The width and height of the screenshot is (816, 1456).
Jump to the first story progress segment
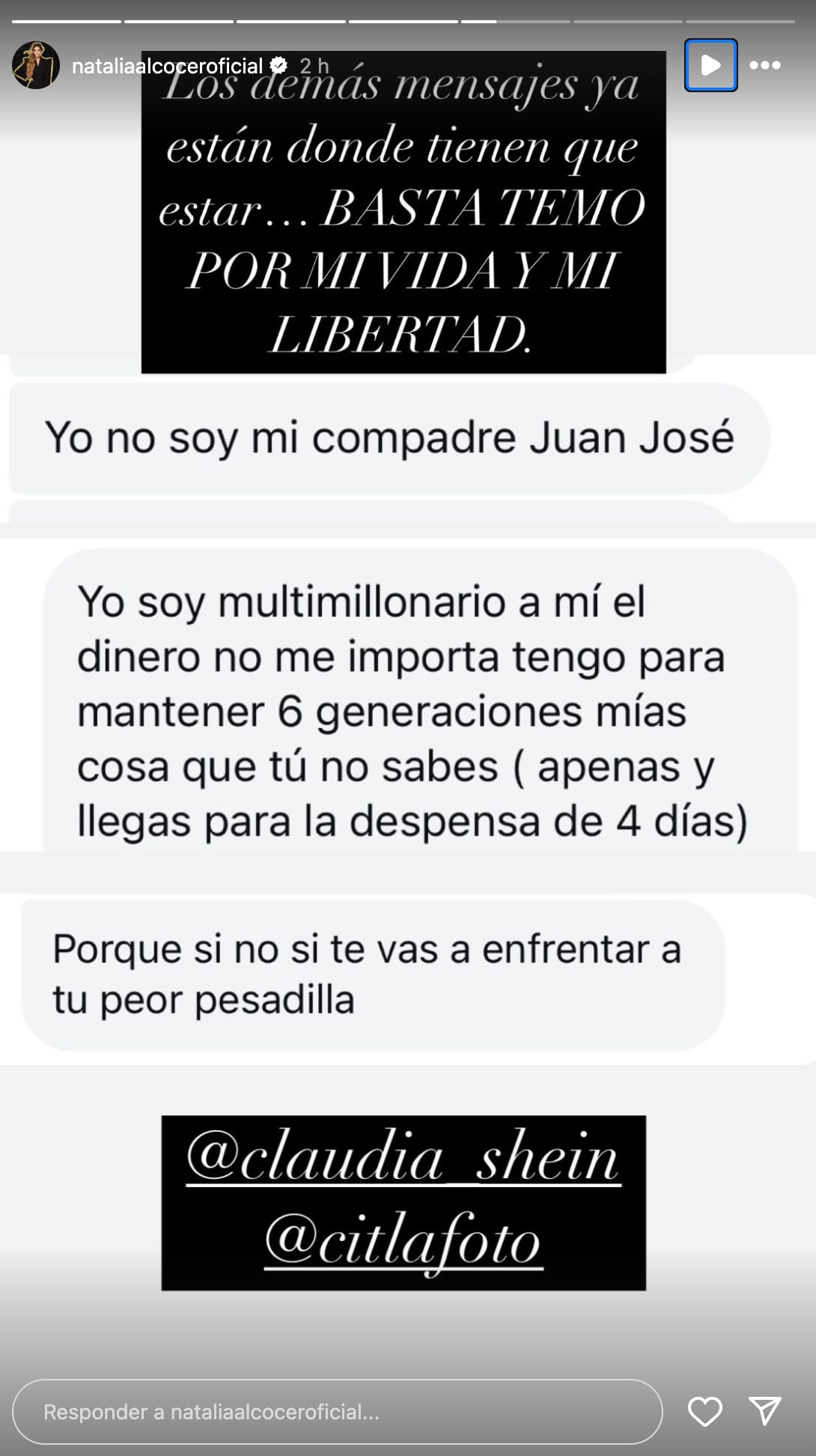66,22
